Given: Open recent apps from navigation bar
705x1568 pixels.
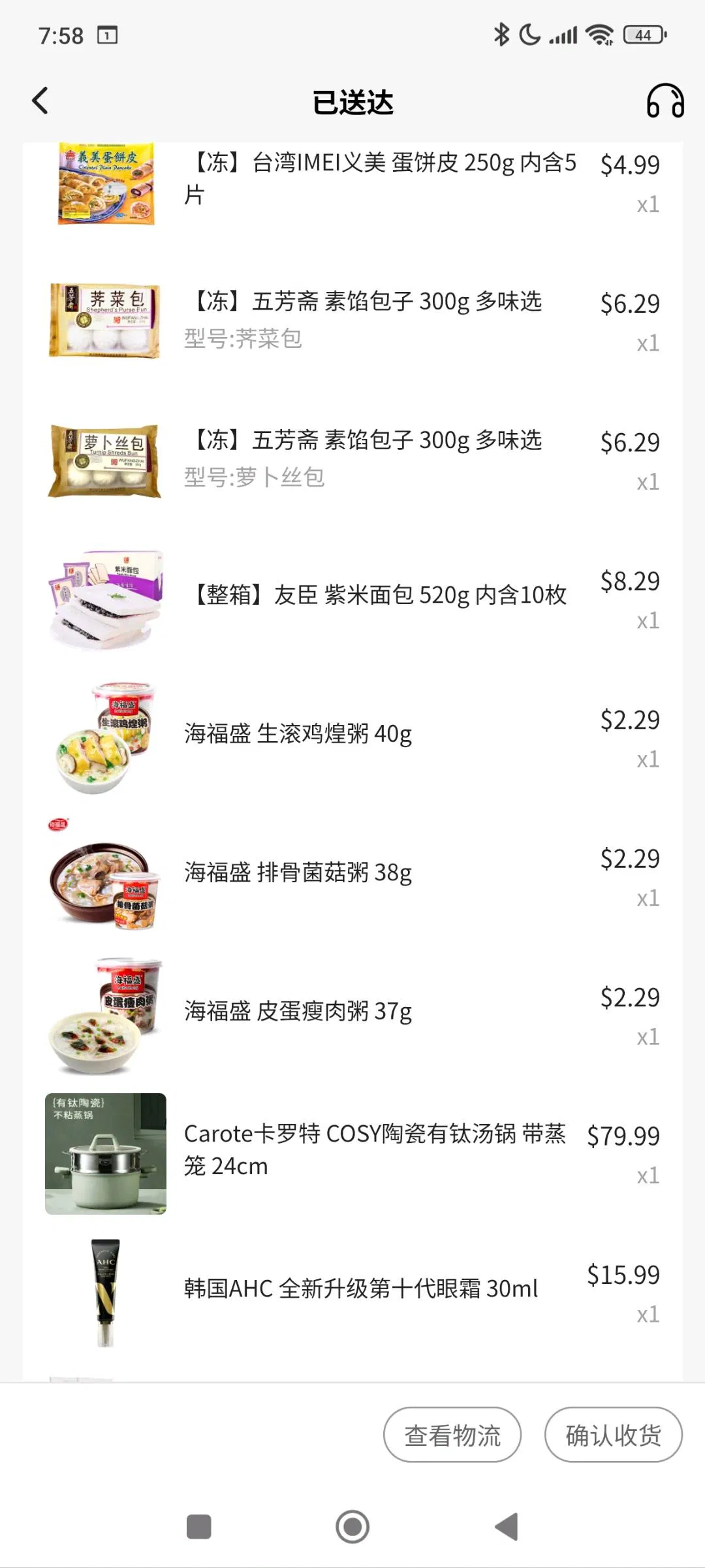Looking at the screenshot, I should (199, 1527).
